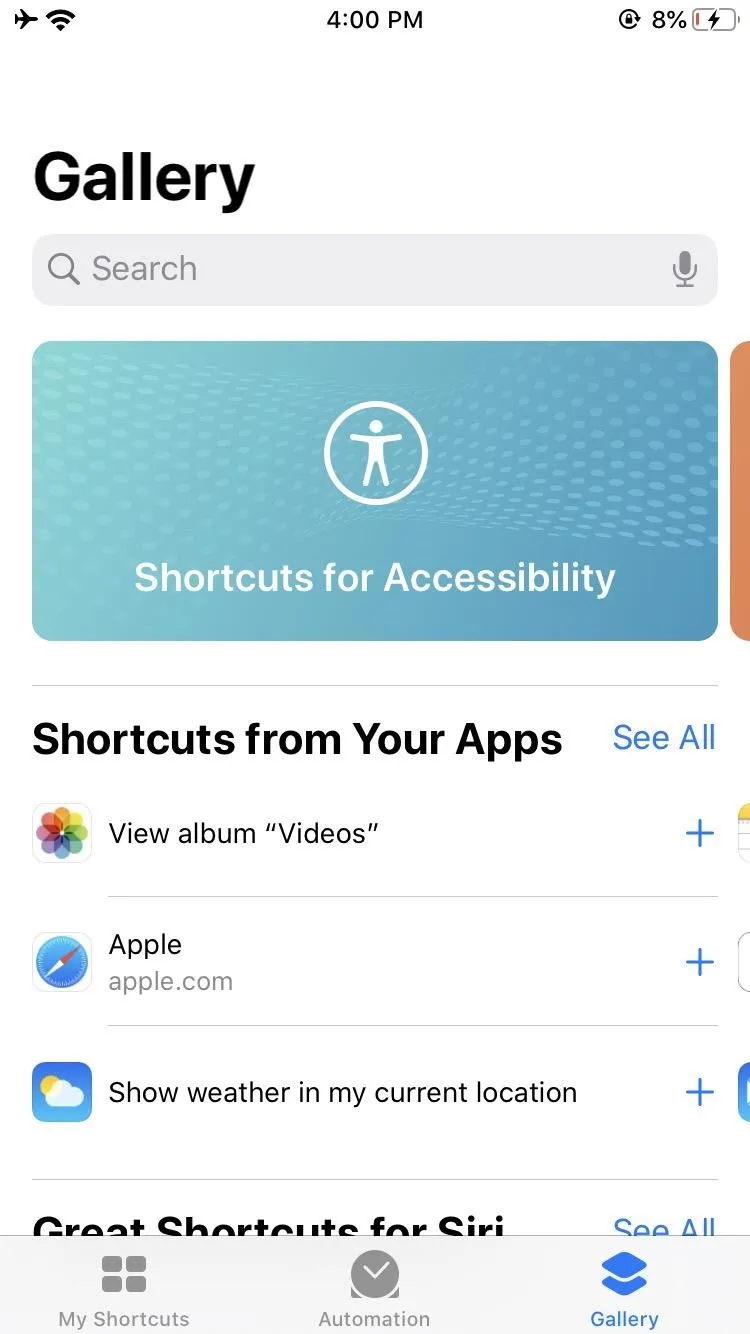See all Shortcuts from Your Apps

coord(664,738)
